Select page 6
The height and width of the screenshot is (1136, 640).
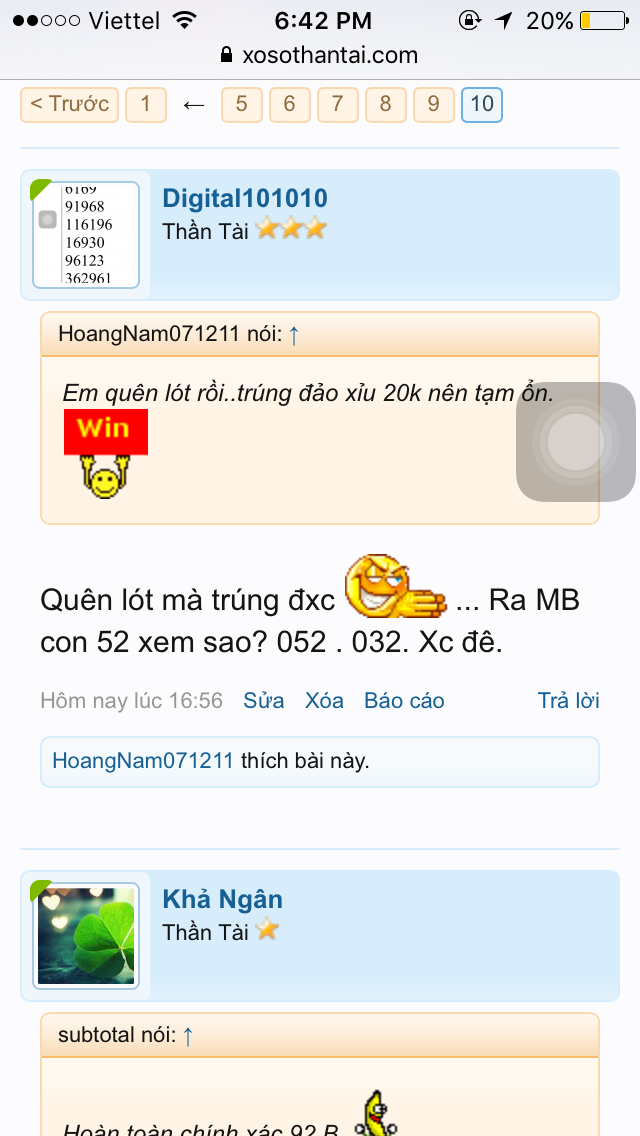[x=289, y=104]
